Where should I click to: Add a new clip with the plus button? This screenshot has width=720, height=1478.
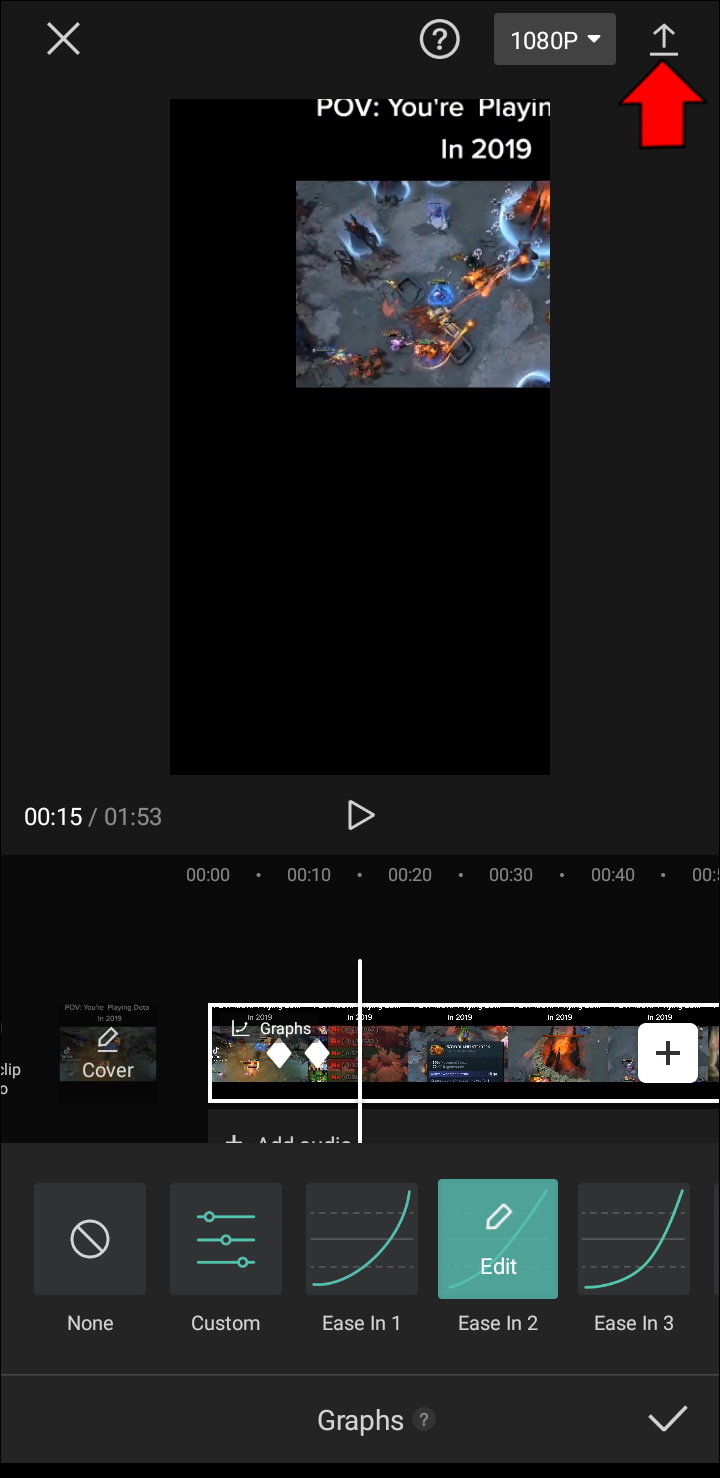(x=667, y=1053)
